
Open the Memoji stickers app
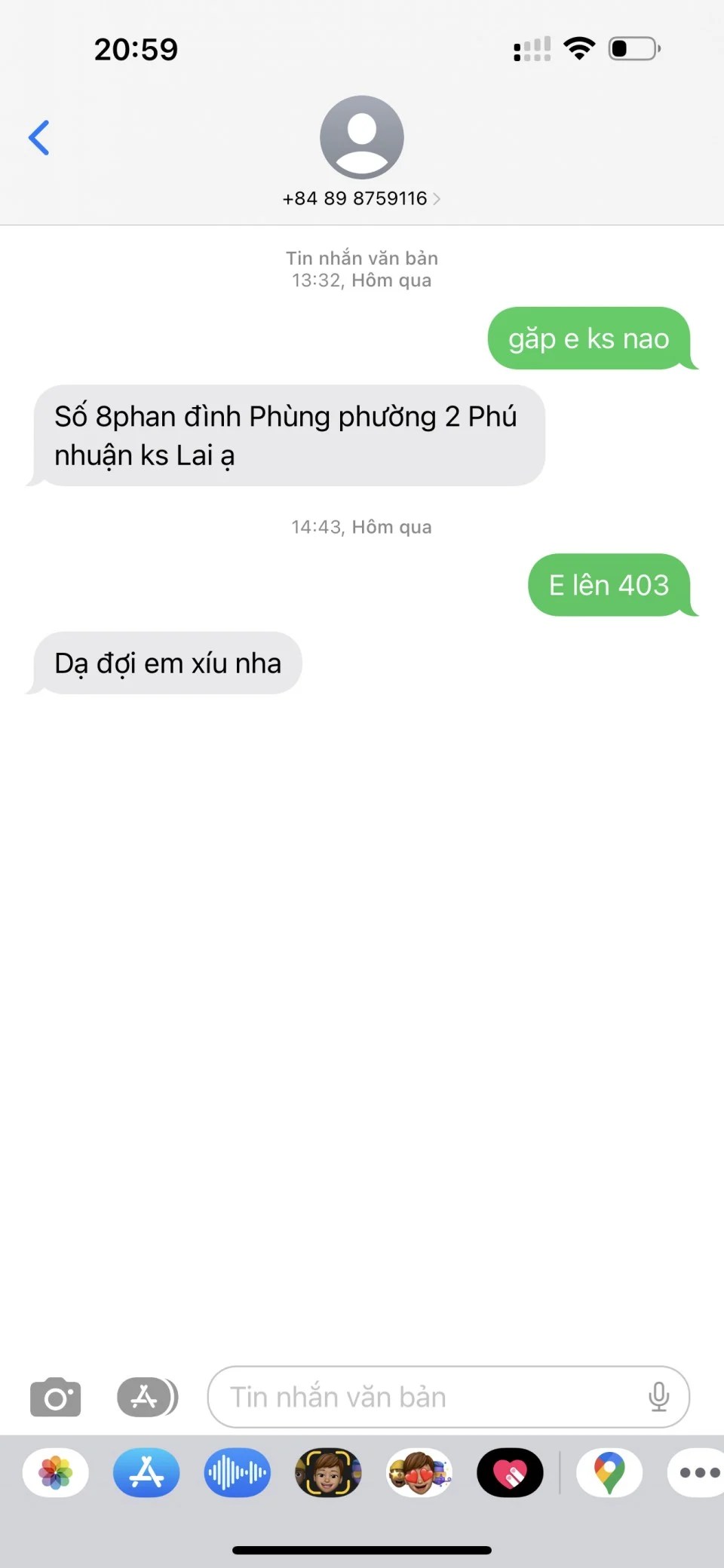pos(419,1472)
